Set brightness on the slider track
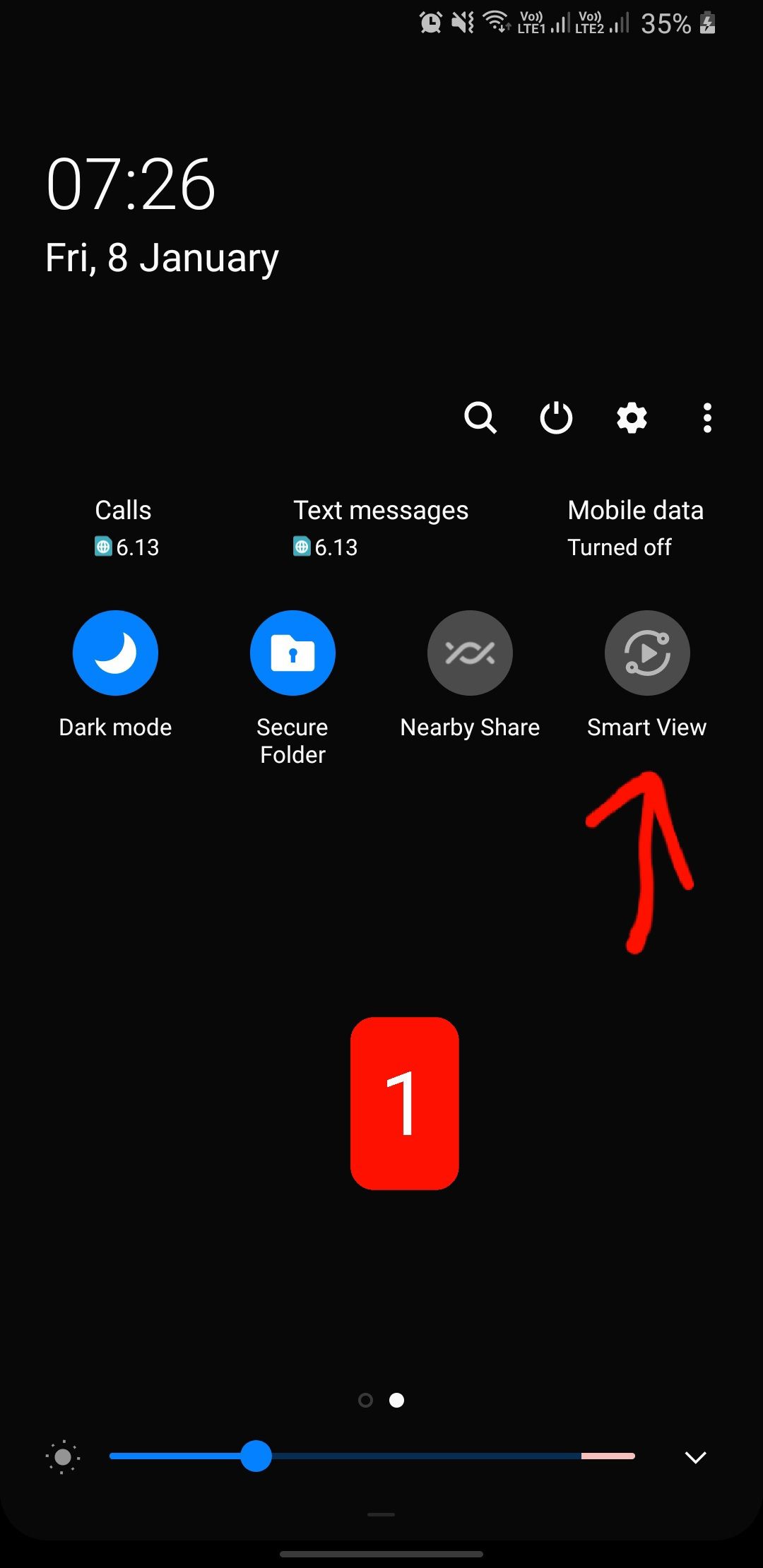 point(424,1456)
